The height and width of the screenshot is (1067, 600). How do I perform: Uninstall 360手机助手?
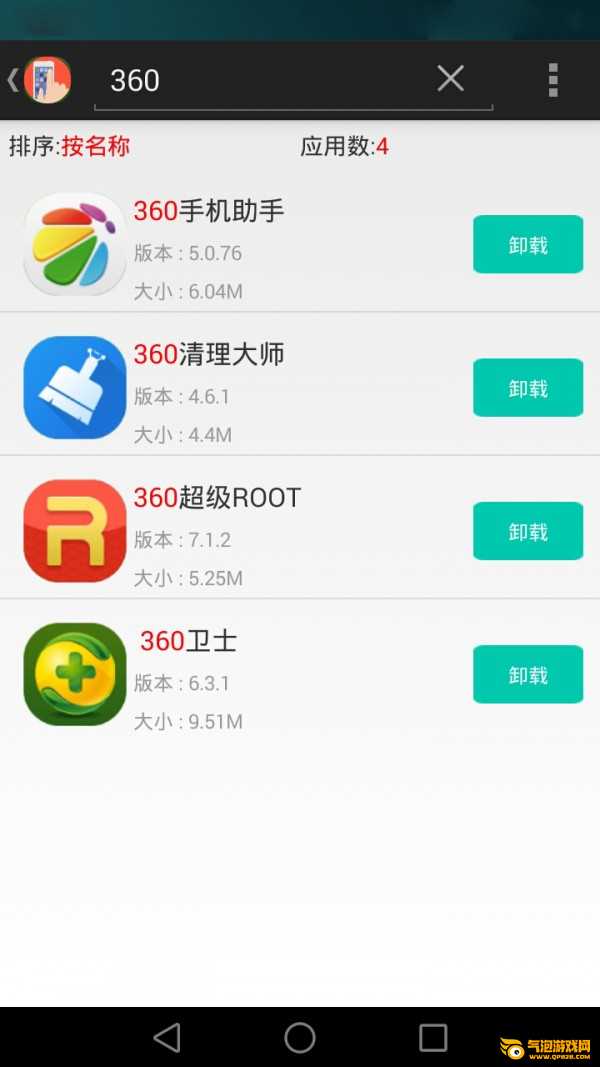pos(528,244)
